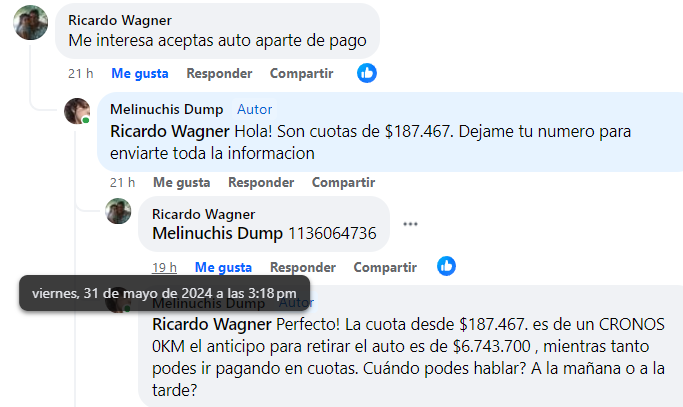Viewport: 683px width, 407px height.
Task: Share Melinuchis Dump's cuotas comment
Action: [343, 182]
